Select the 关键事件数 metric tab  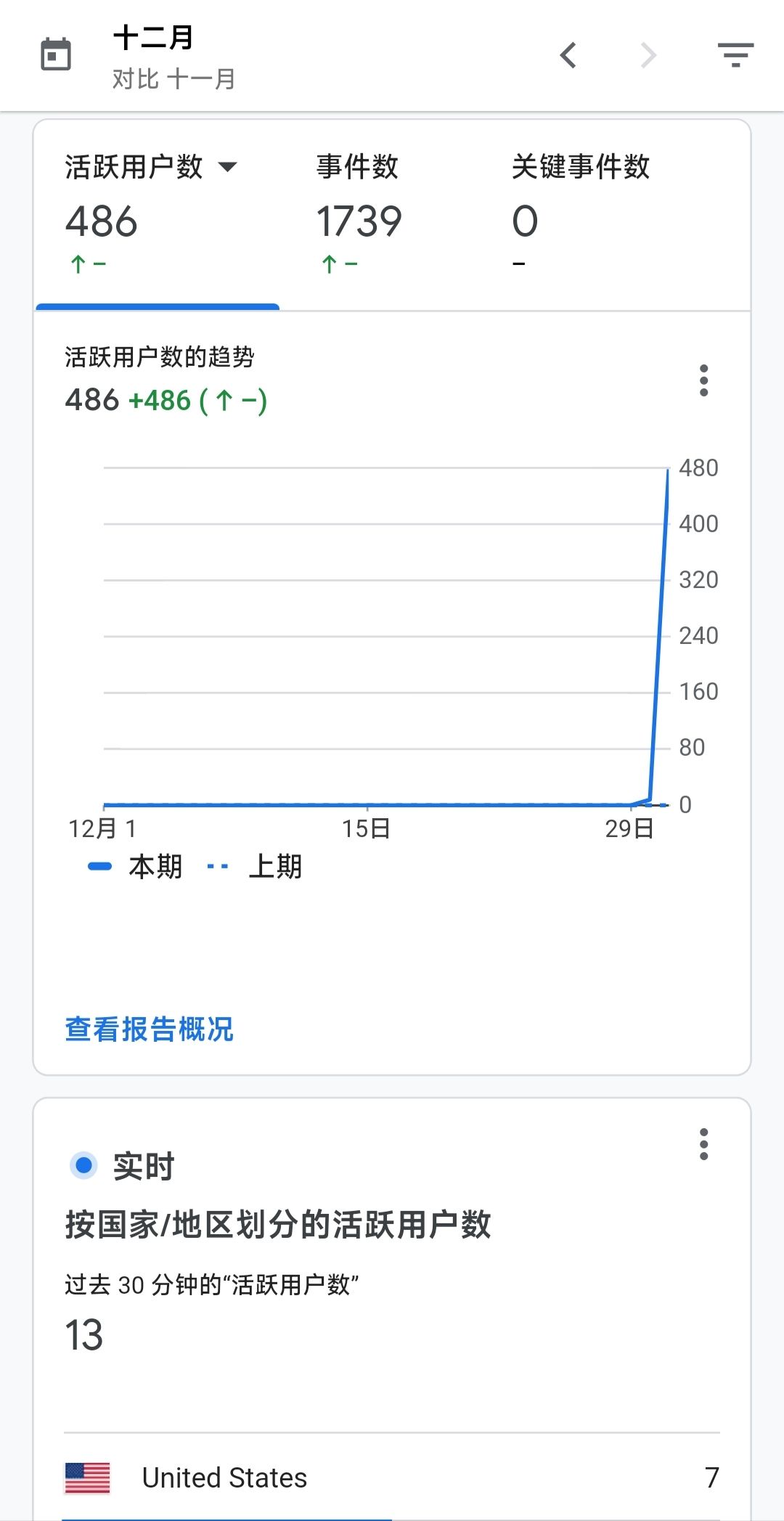pos(581,213)
